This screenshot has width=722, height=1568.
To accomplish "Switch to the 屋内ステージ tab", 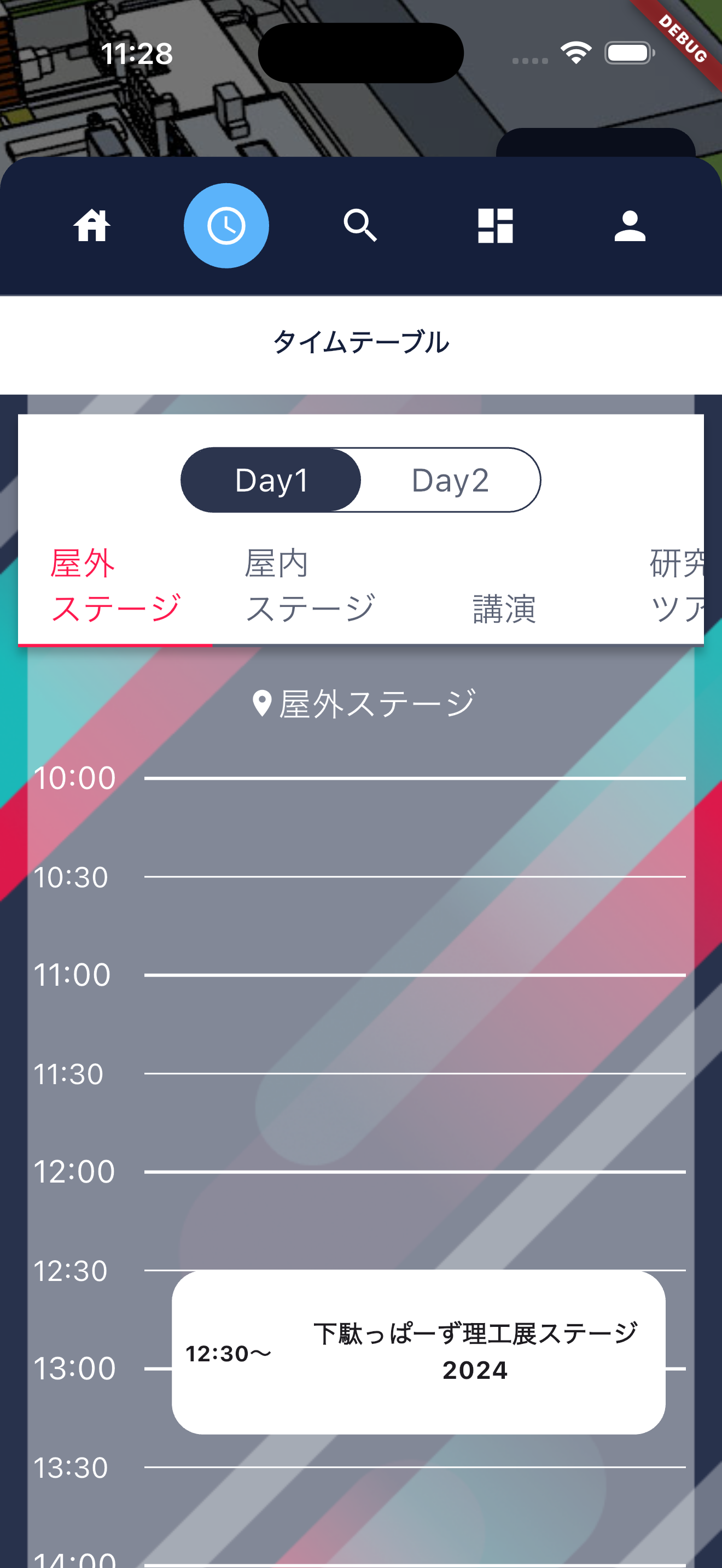I will click(310, 586).
